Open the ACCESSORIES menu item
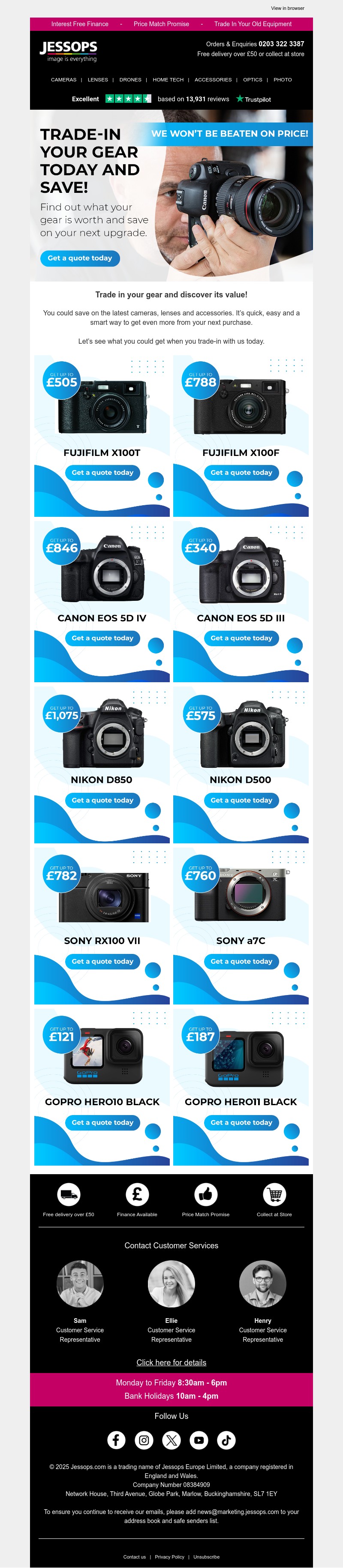This screenshot has height=1568, width=343. click(213, 80)
